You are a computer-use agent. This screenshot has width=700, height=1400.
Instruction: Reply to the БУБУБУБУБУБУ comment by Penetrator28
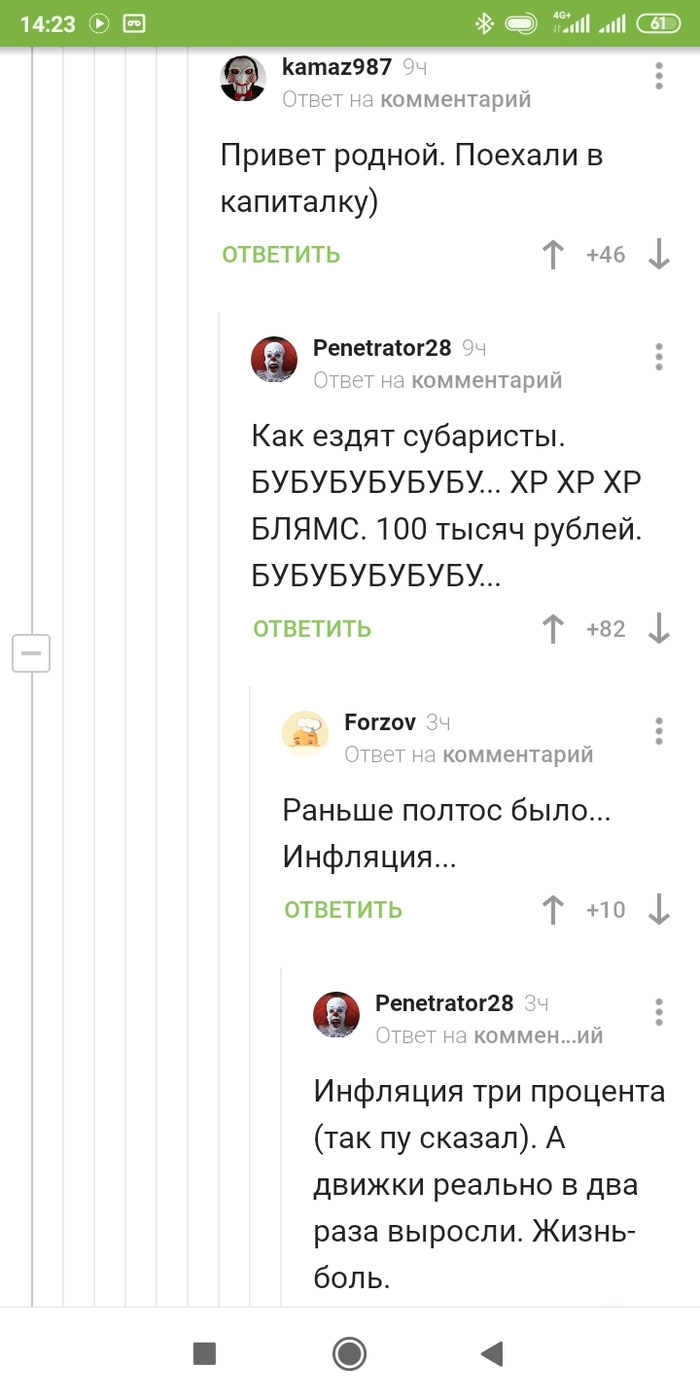312,628
